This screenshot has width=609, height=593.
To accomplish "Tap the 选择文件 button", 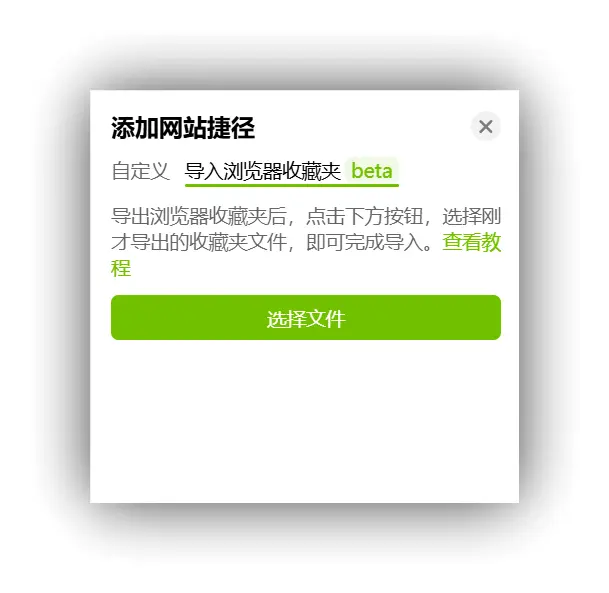I will click(305, 318).
